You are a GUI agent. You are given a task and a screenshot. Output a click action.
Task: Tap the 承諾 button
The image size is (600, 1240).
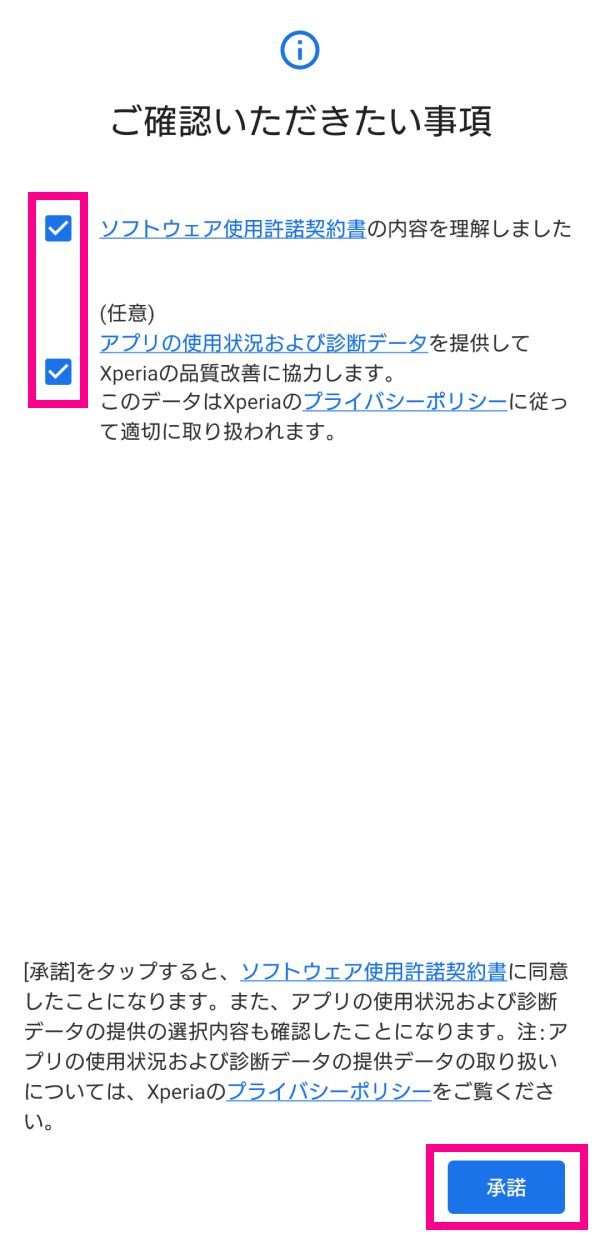pyautogui.click(x=506, y=1187)
